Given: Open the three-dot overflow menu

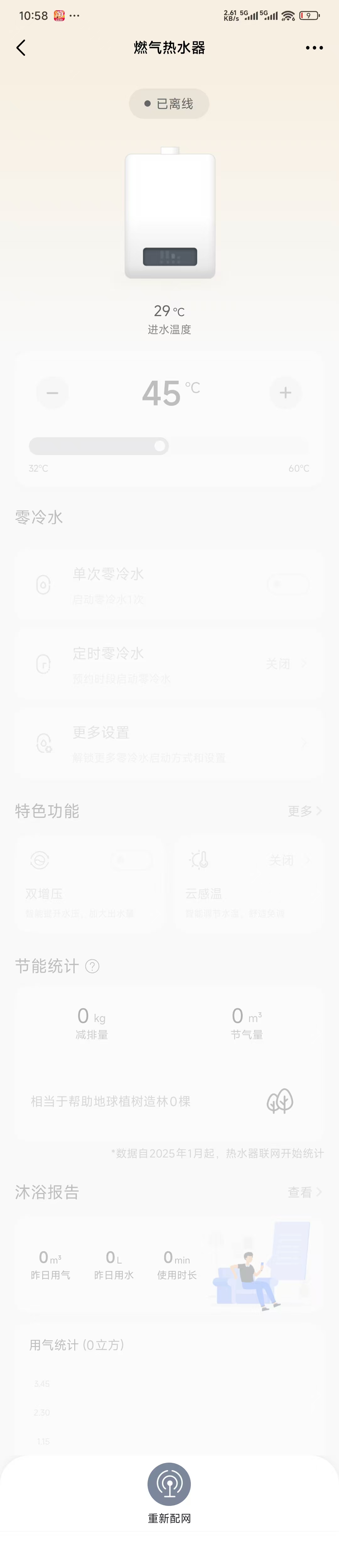Looking at the screenshot, I should [314, 48].
